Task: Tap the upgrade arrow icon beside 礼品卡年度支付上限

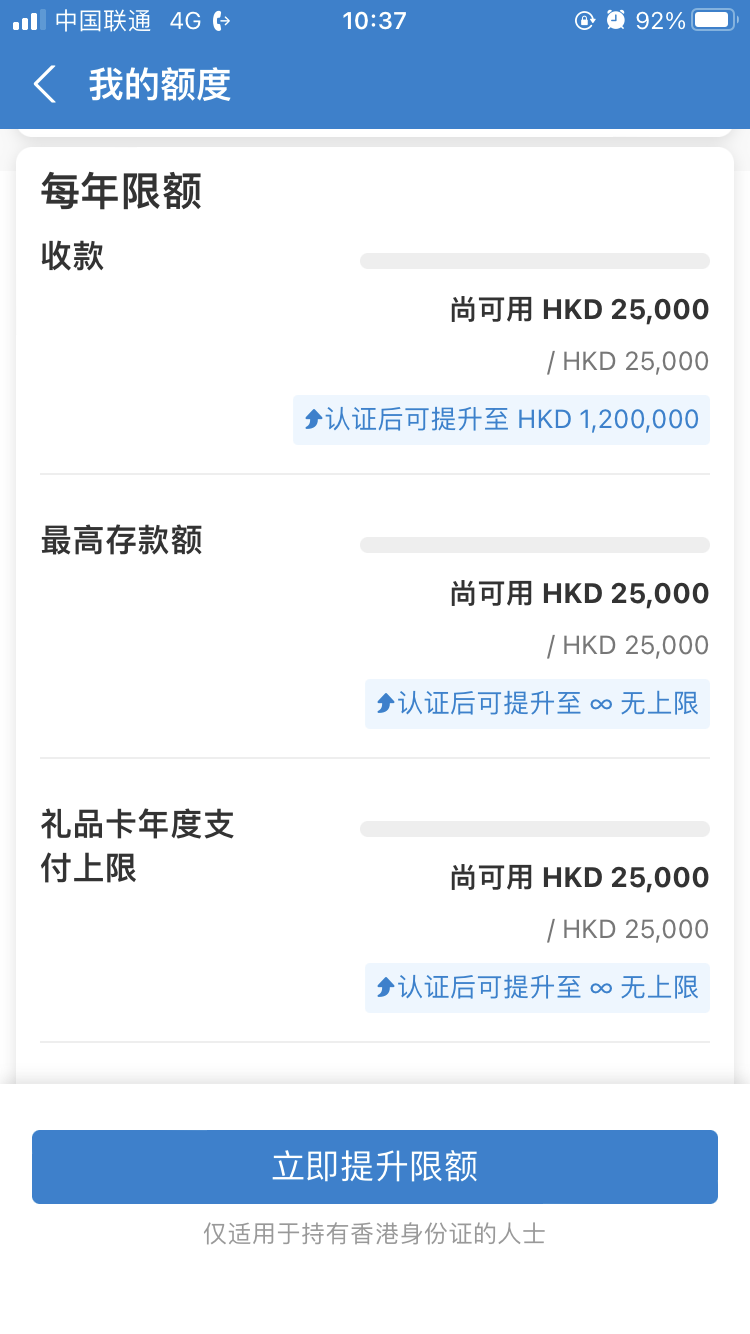Action: coord(384,988)
